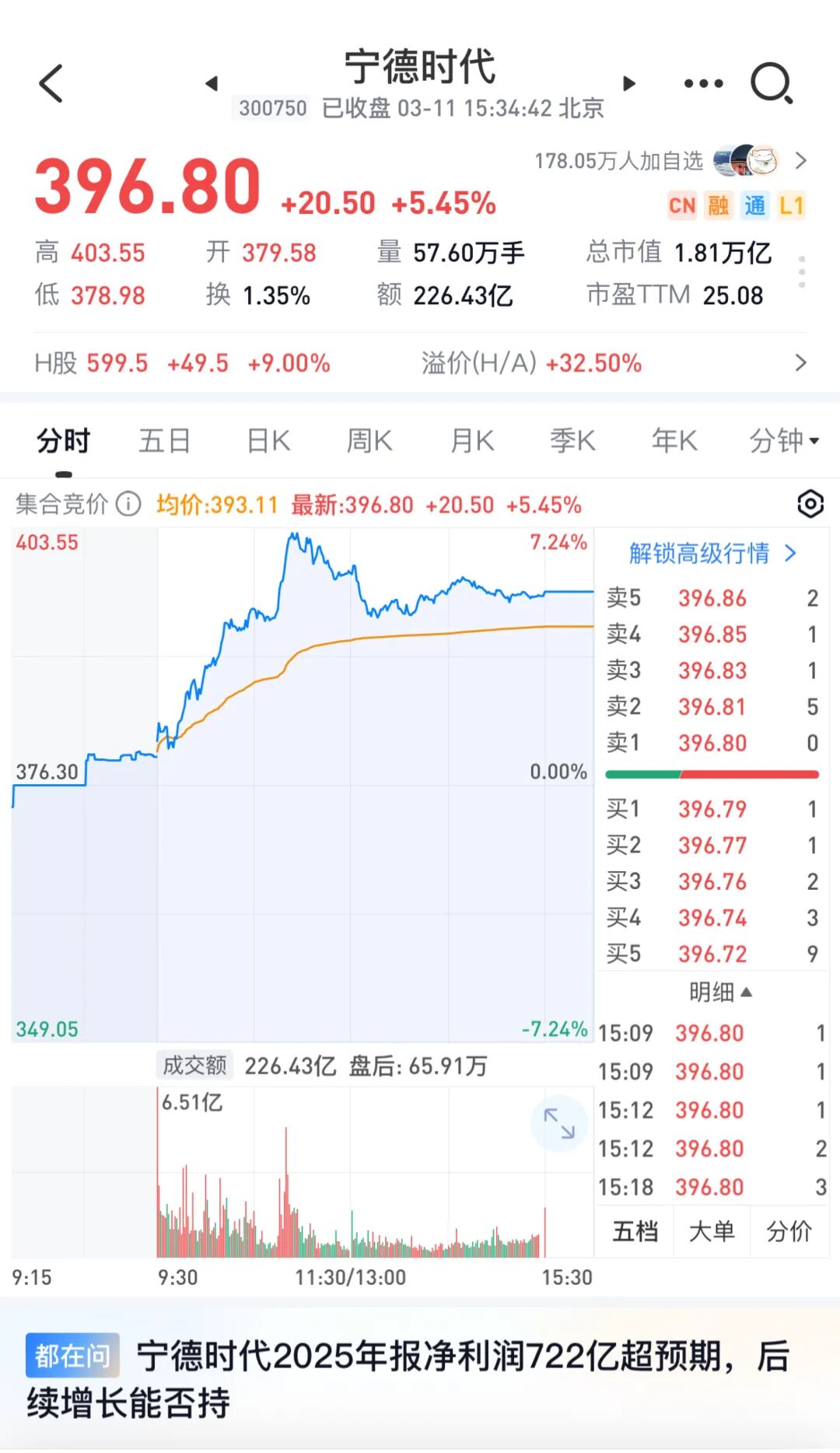Expand the chart to full screen
The image size is (840, 1453).
tap(558, 1123)
